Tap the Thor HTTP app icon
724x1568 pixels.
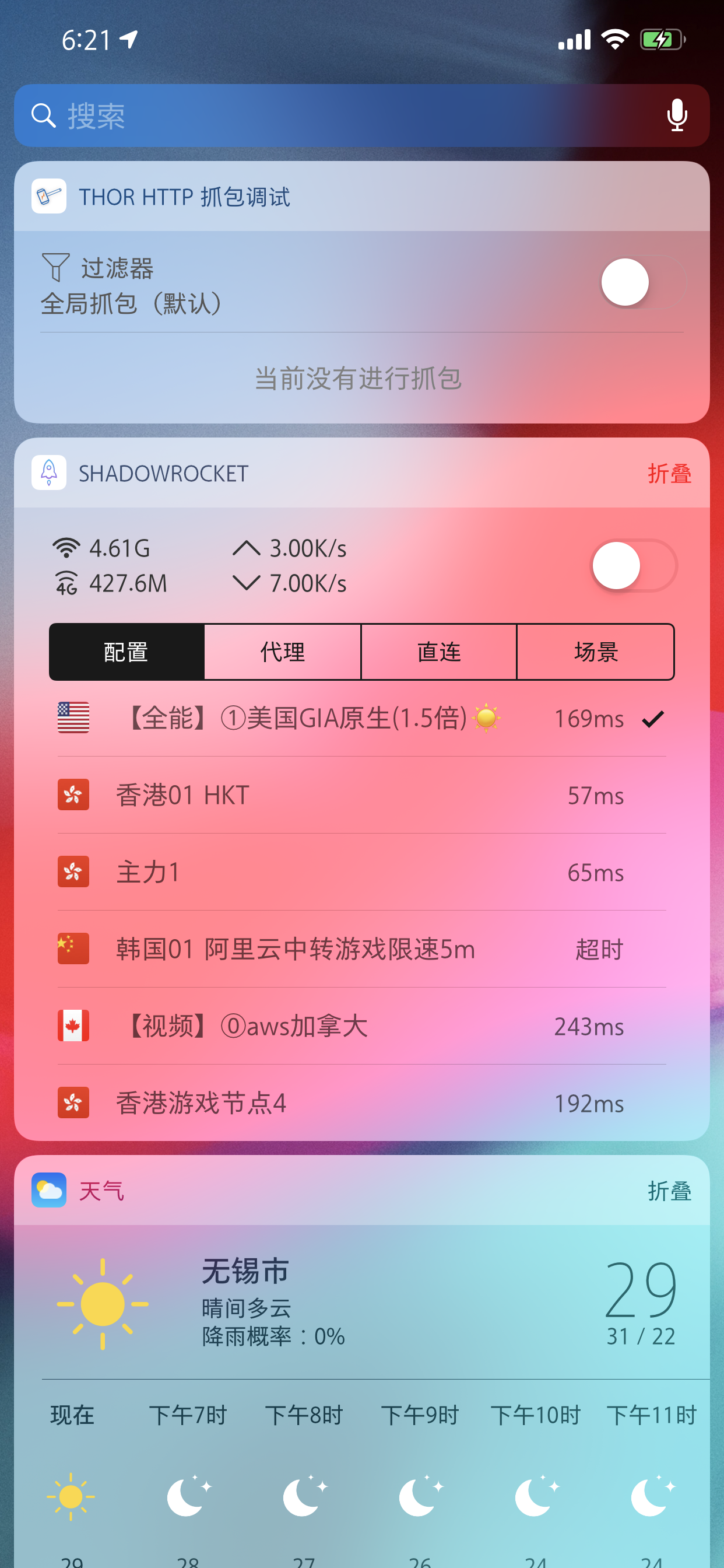48,197
